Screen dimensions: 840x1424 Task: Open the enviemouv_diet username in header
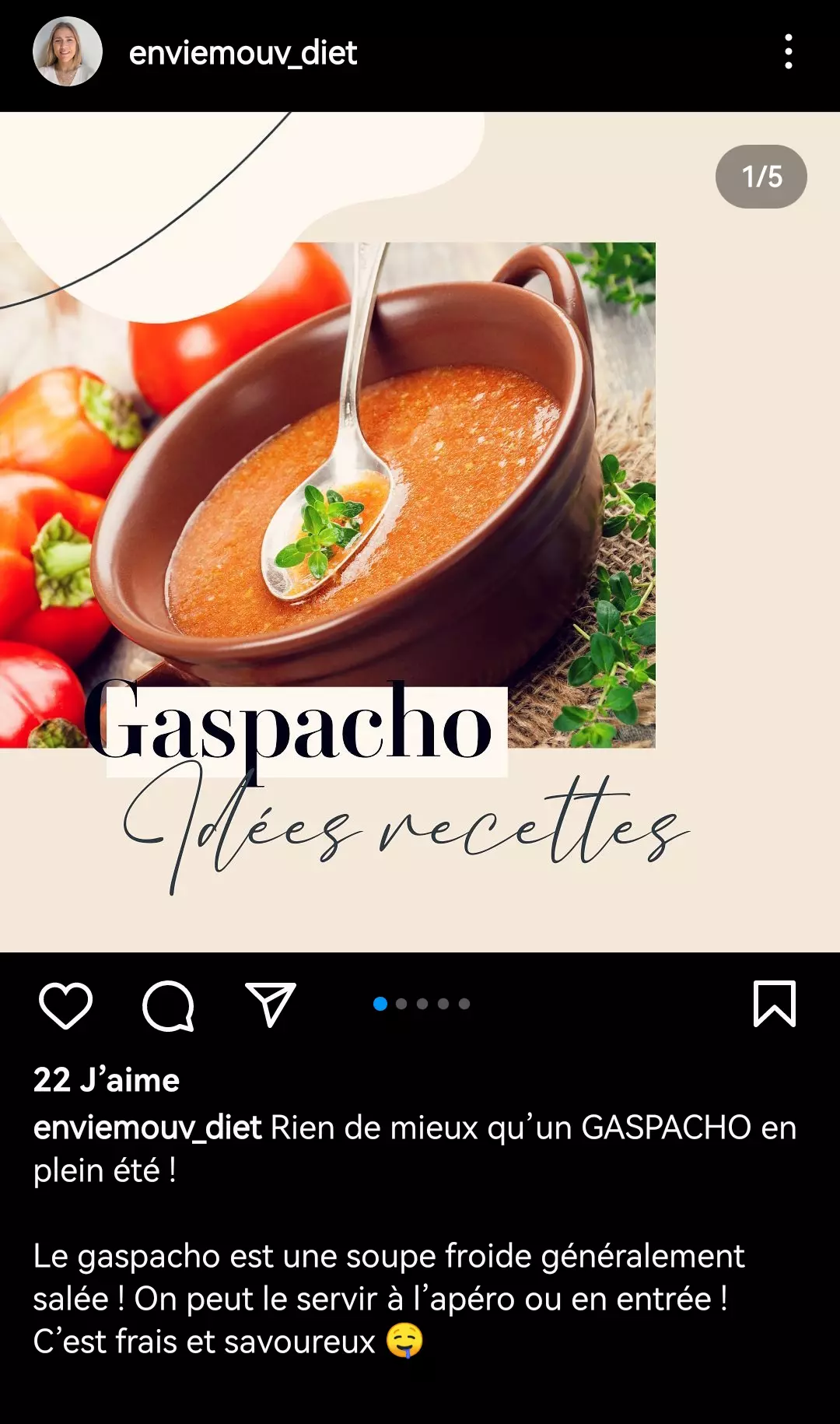243,53
